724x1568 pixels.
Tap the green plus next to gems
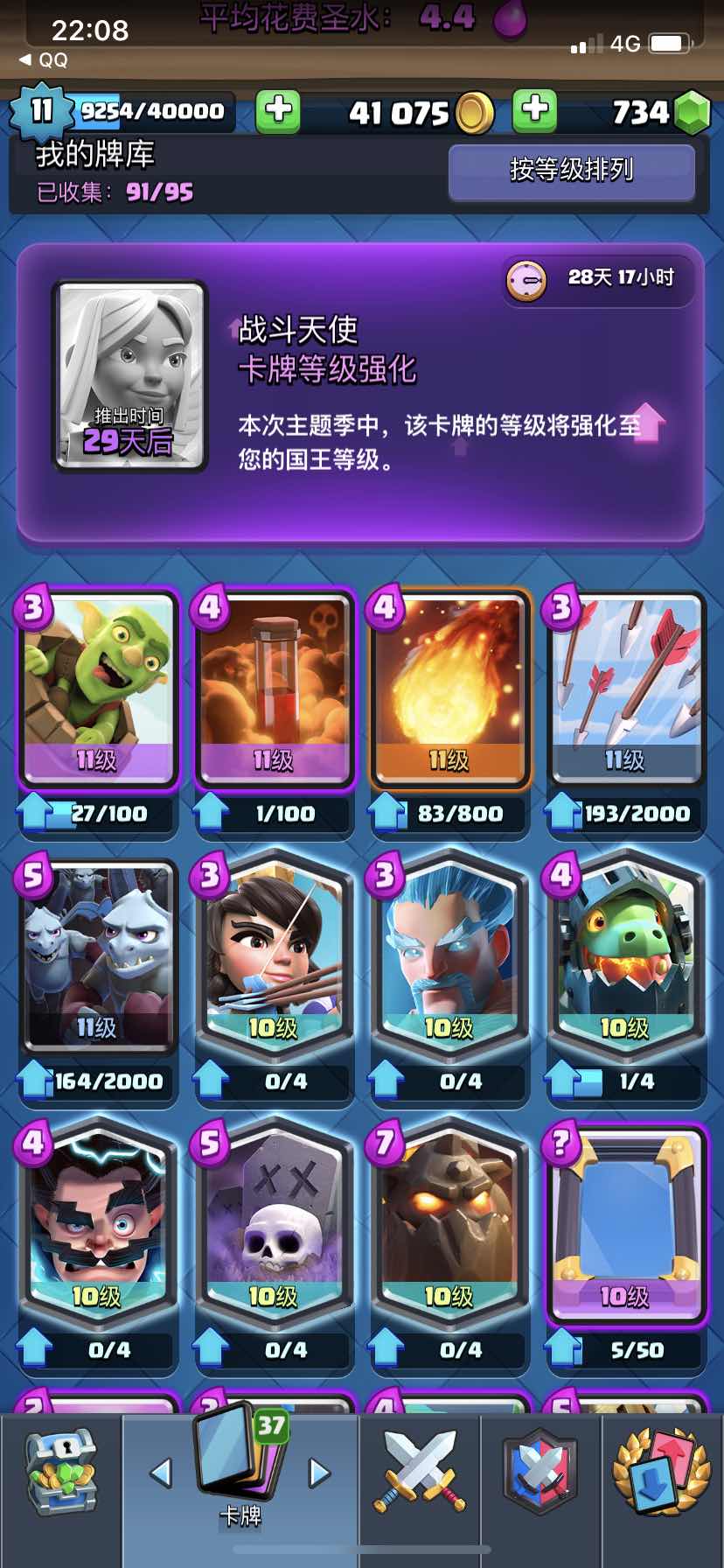(x=534, y=111)
